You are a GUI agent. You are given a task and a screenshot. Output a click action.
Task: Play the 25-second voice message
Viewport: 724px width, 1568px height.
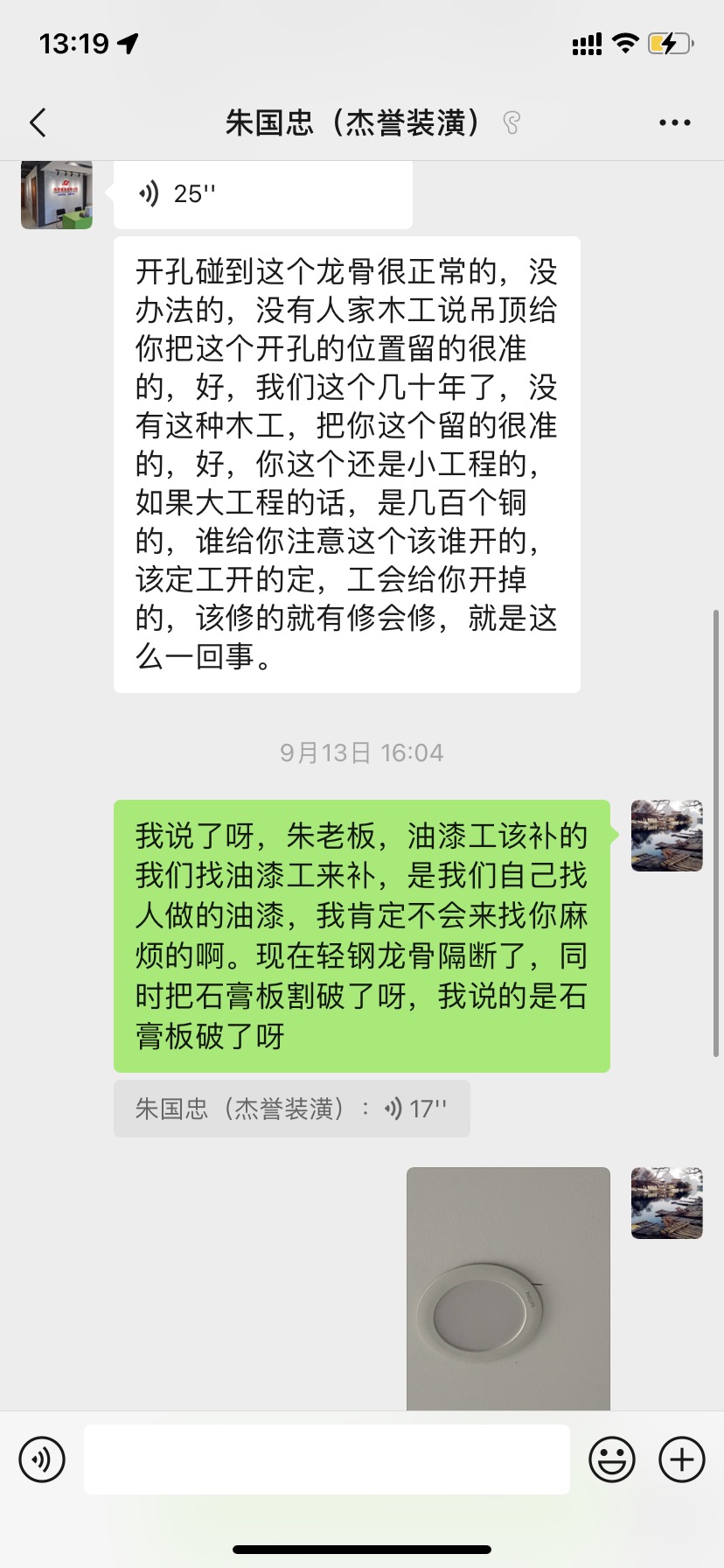click(x=262, y=194)
